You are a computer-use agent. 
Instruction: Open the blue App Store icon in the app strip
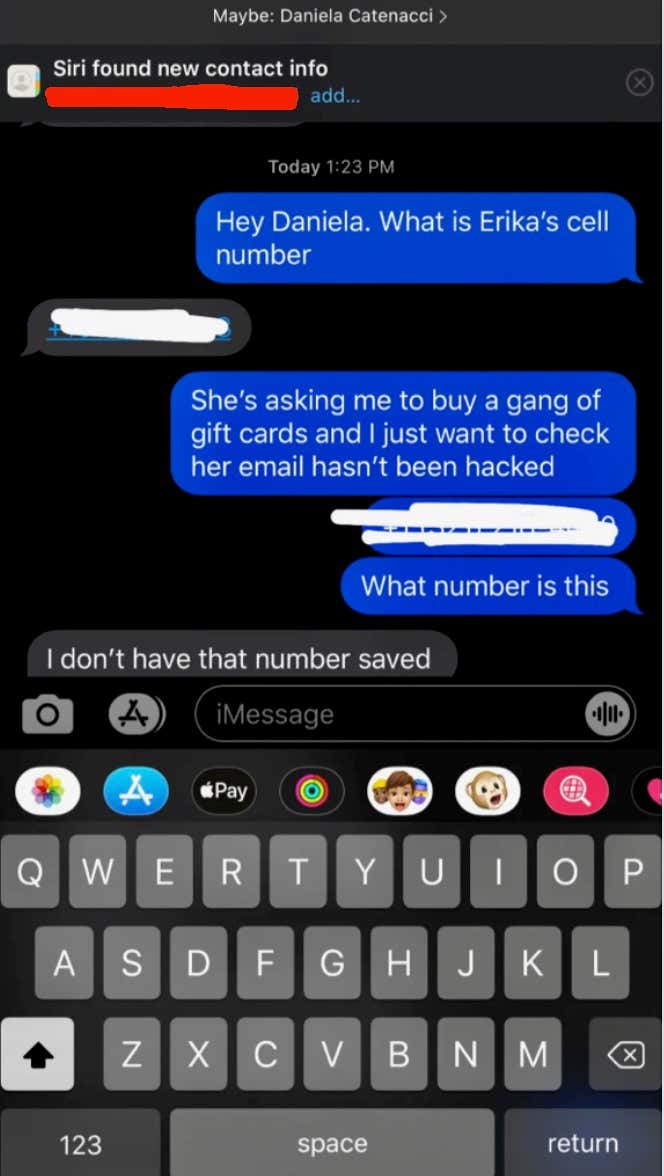click(136, 790)
